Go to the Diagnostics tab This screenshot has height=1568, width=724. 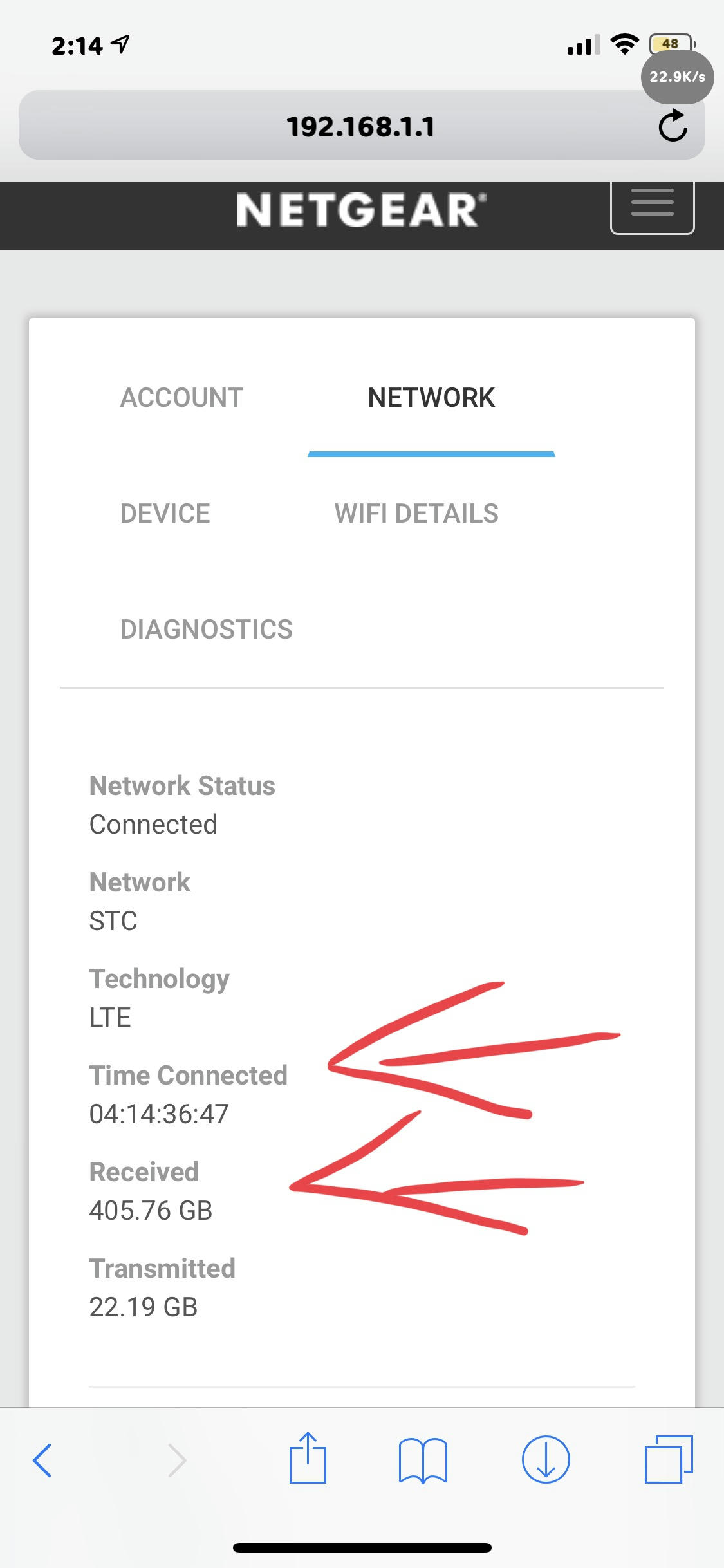pos(206,630)
